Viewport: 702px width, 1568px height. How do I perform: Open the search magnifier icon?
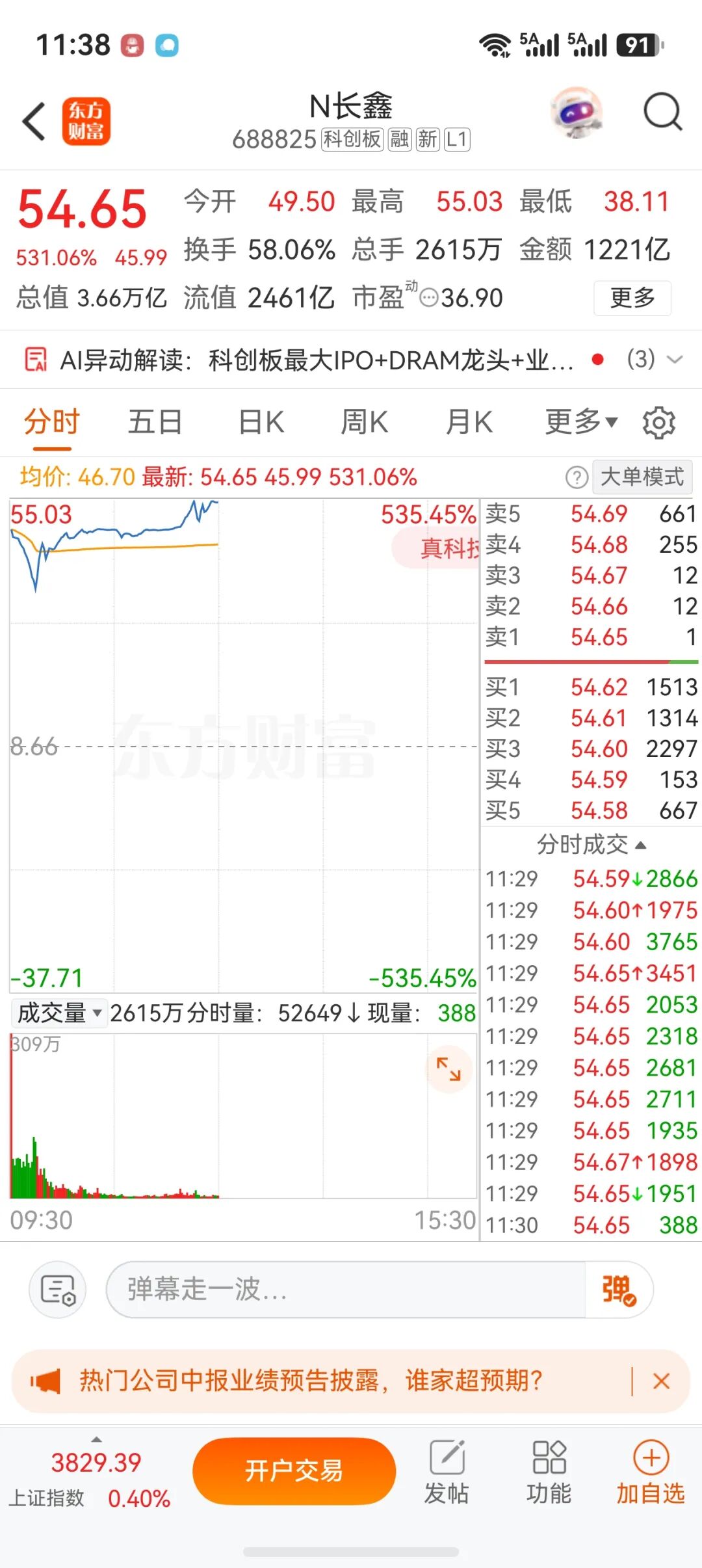(662, 112)
